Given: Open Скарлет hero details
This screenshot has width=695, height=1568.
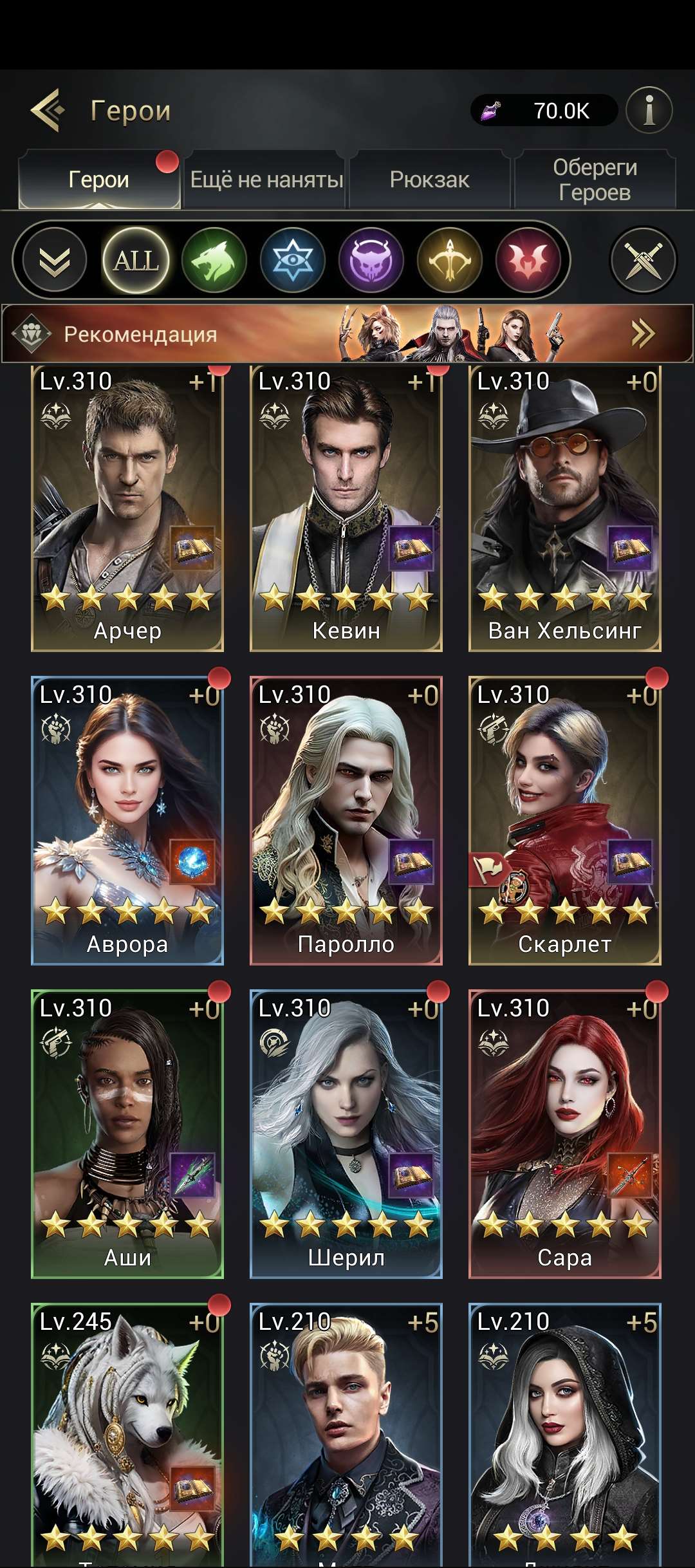Looking at the screenshot, I should (565, 821).
